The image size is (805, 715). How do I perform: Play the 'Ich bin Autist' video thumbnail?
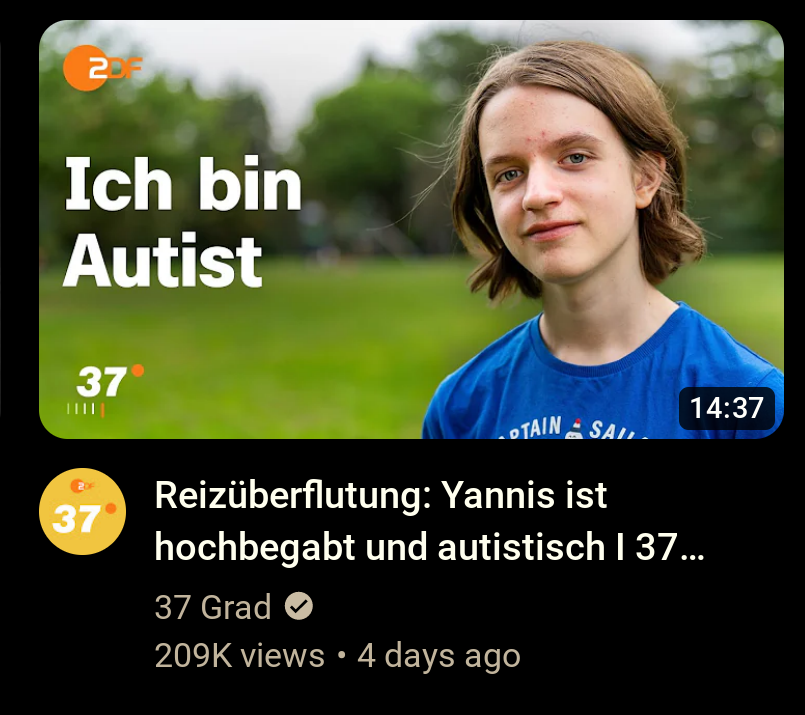pos(410,230)
